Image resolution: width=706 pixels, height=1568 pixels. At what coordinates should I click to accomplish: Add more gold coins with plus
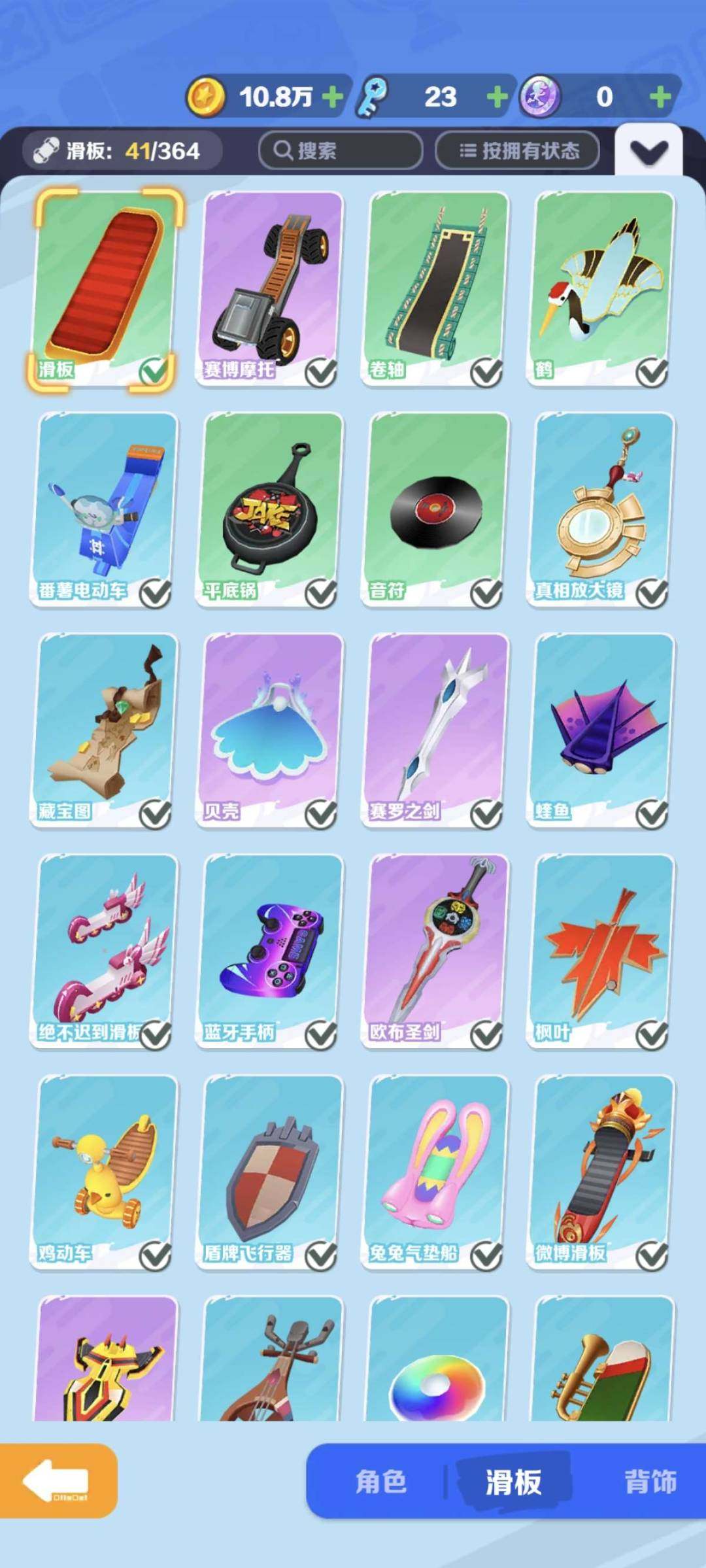pos(332,97)
